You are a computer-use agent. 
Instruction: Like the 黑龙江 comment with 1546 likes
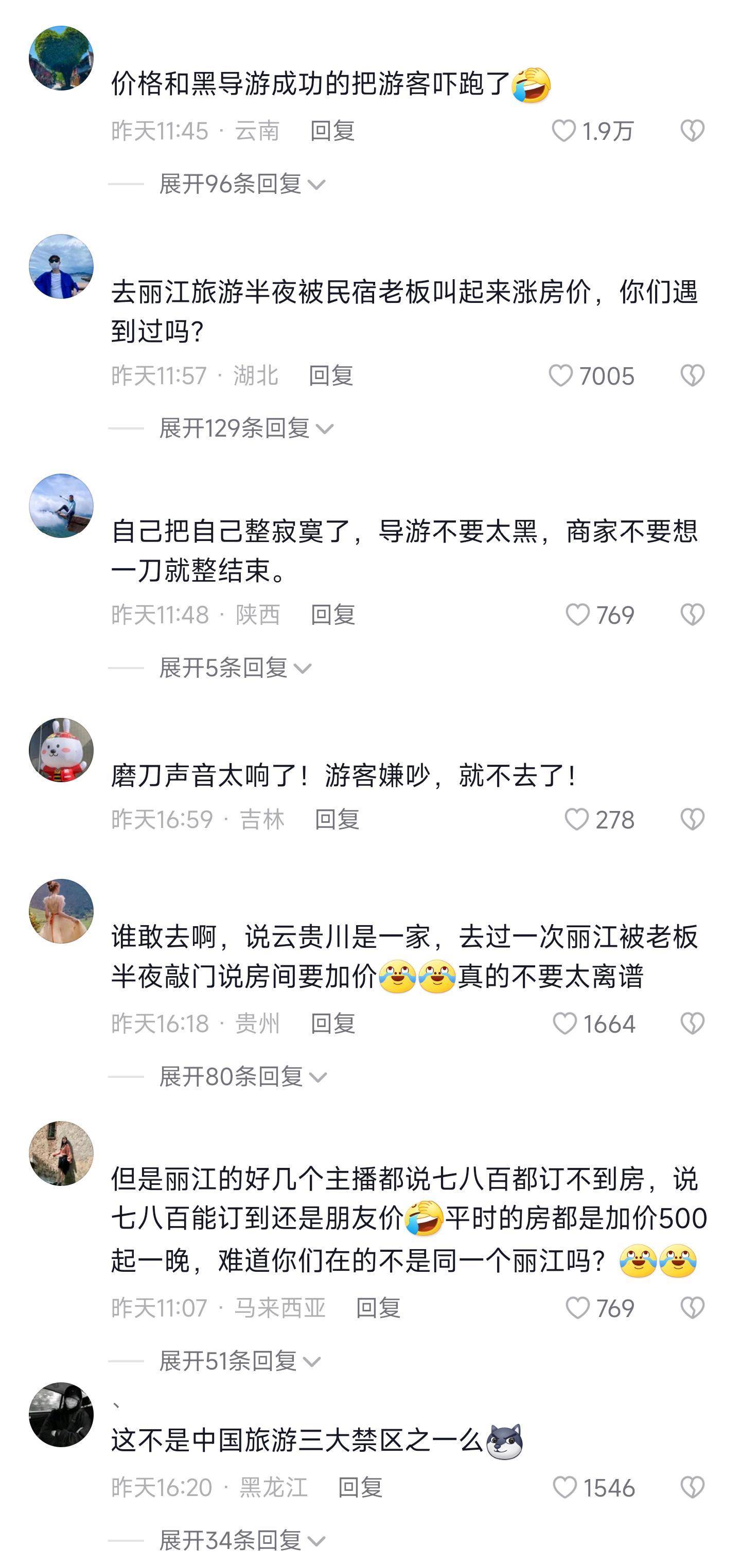click(564, 1488)
